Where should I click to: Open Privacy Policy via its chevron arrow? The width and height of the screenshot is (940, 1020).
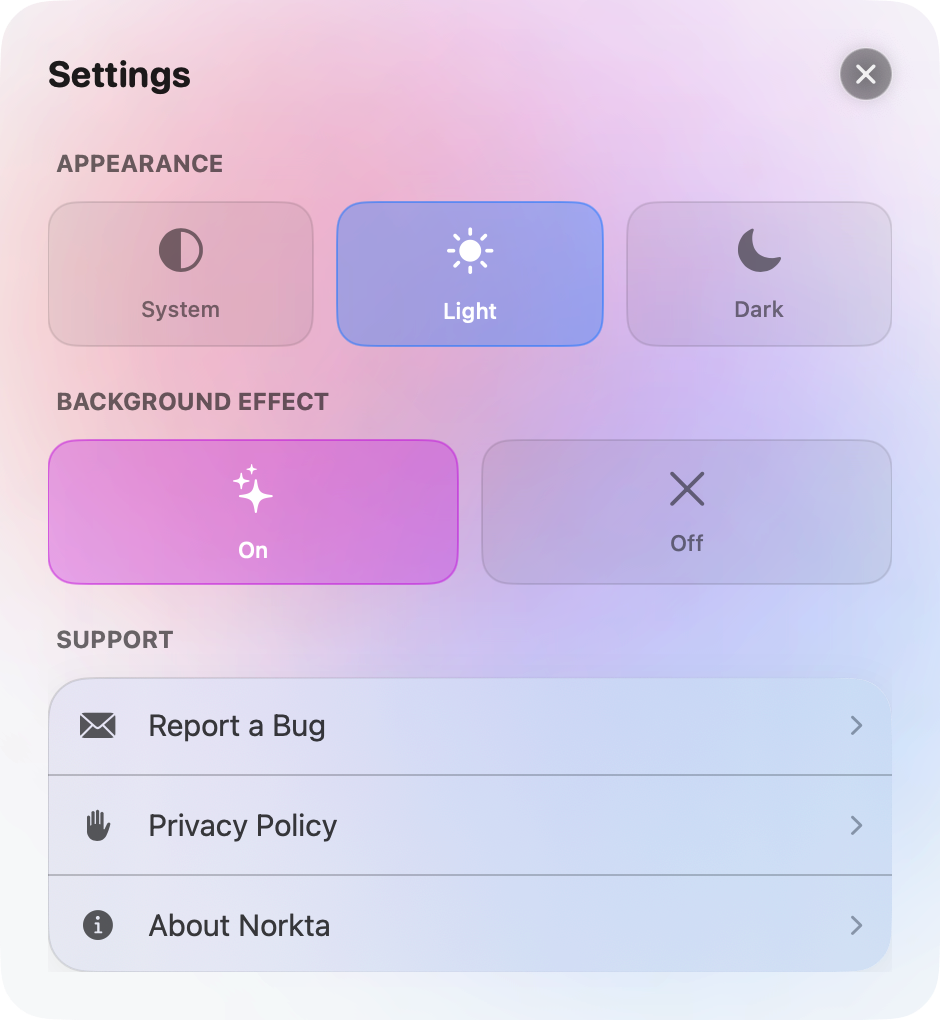pos(856,825)
